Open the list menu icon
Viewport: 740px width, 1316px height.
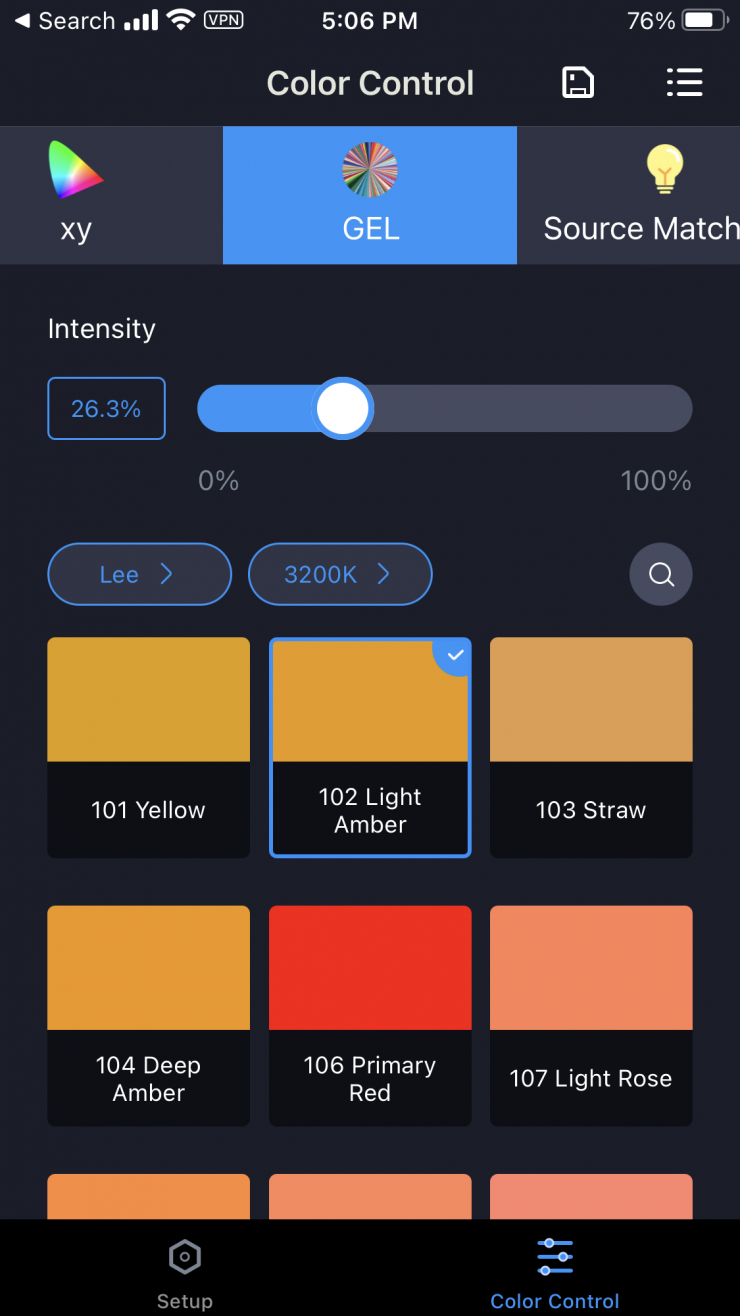(x=684, y=83)
